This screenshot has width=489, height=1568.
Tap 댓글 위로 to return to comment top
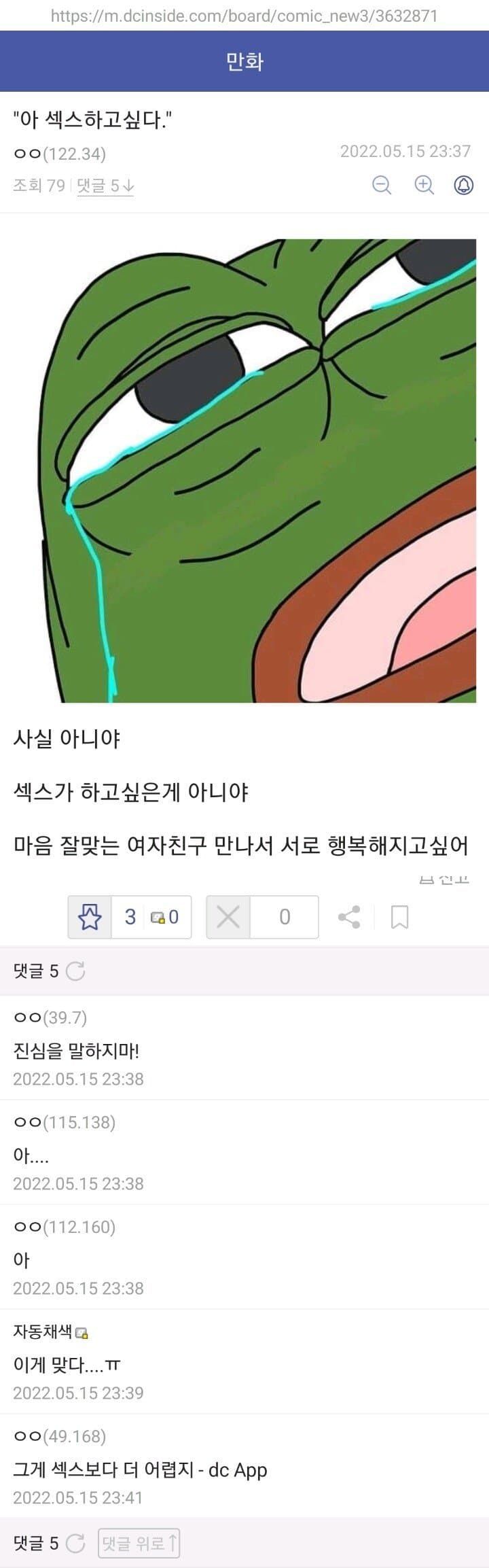(139, 1544)
